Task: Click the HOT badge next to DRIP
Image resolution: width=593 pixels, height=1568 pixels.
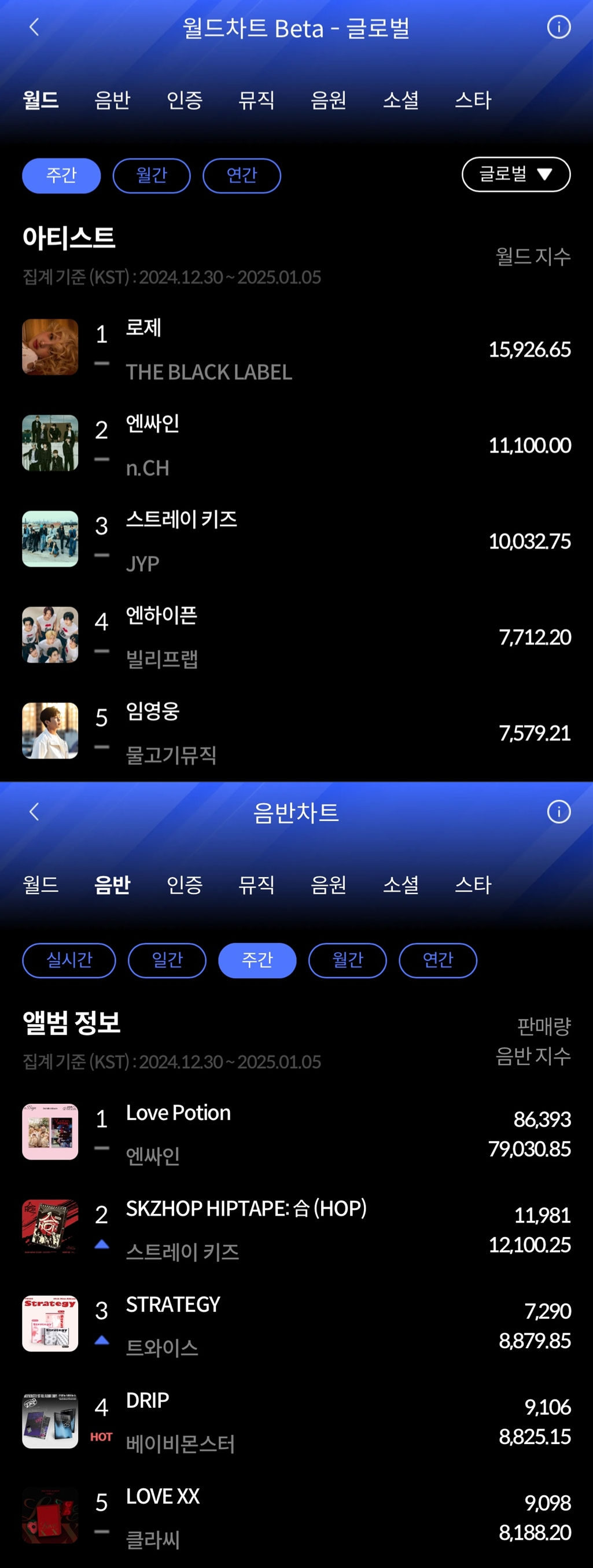Action: click(x=102, y=1437)
